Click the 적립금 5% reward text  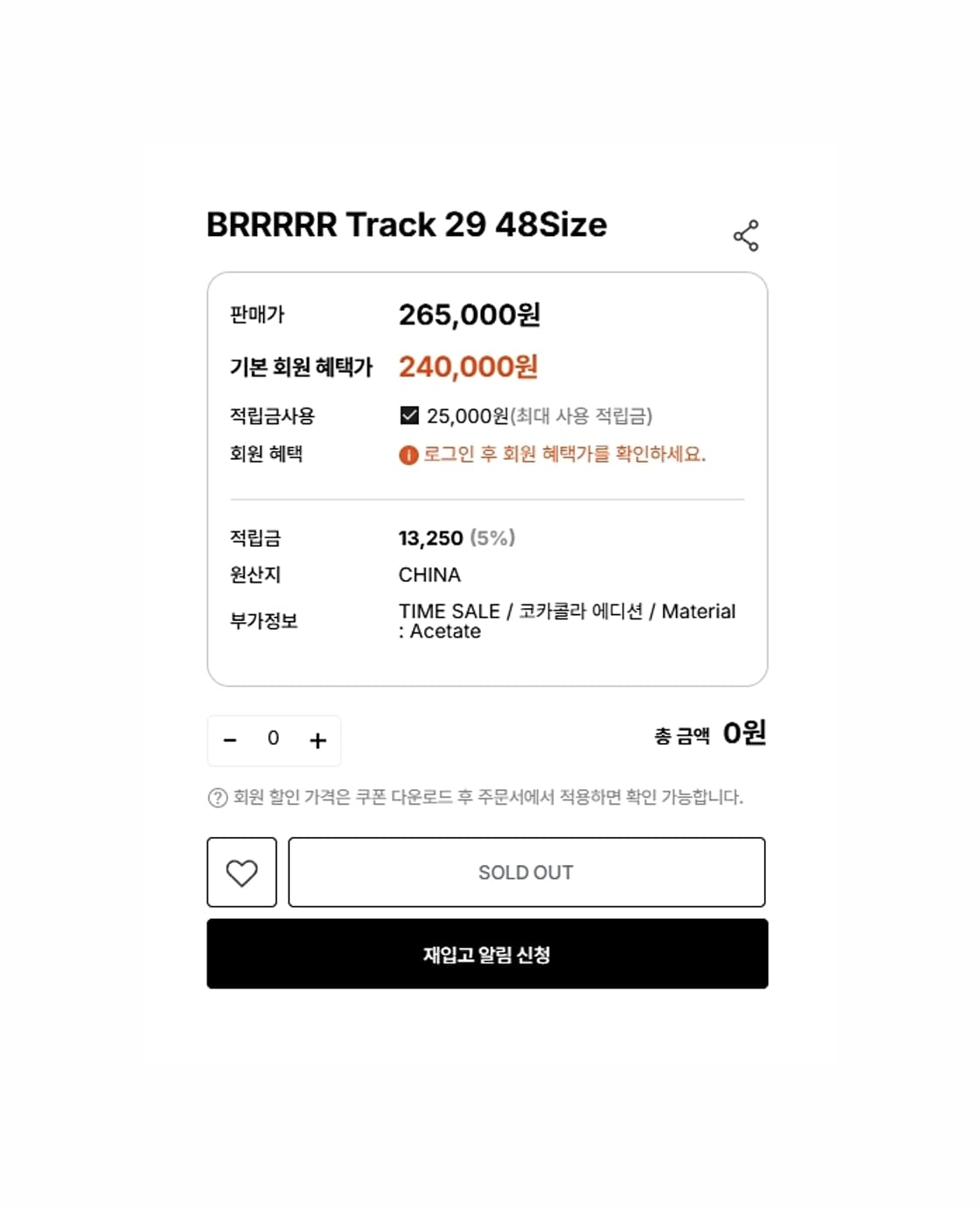click(x=457, y=538)
